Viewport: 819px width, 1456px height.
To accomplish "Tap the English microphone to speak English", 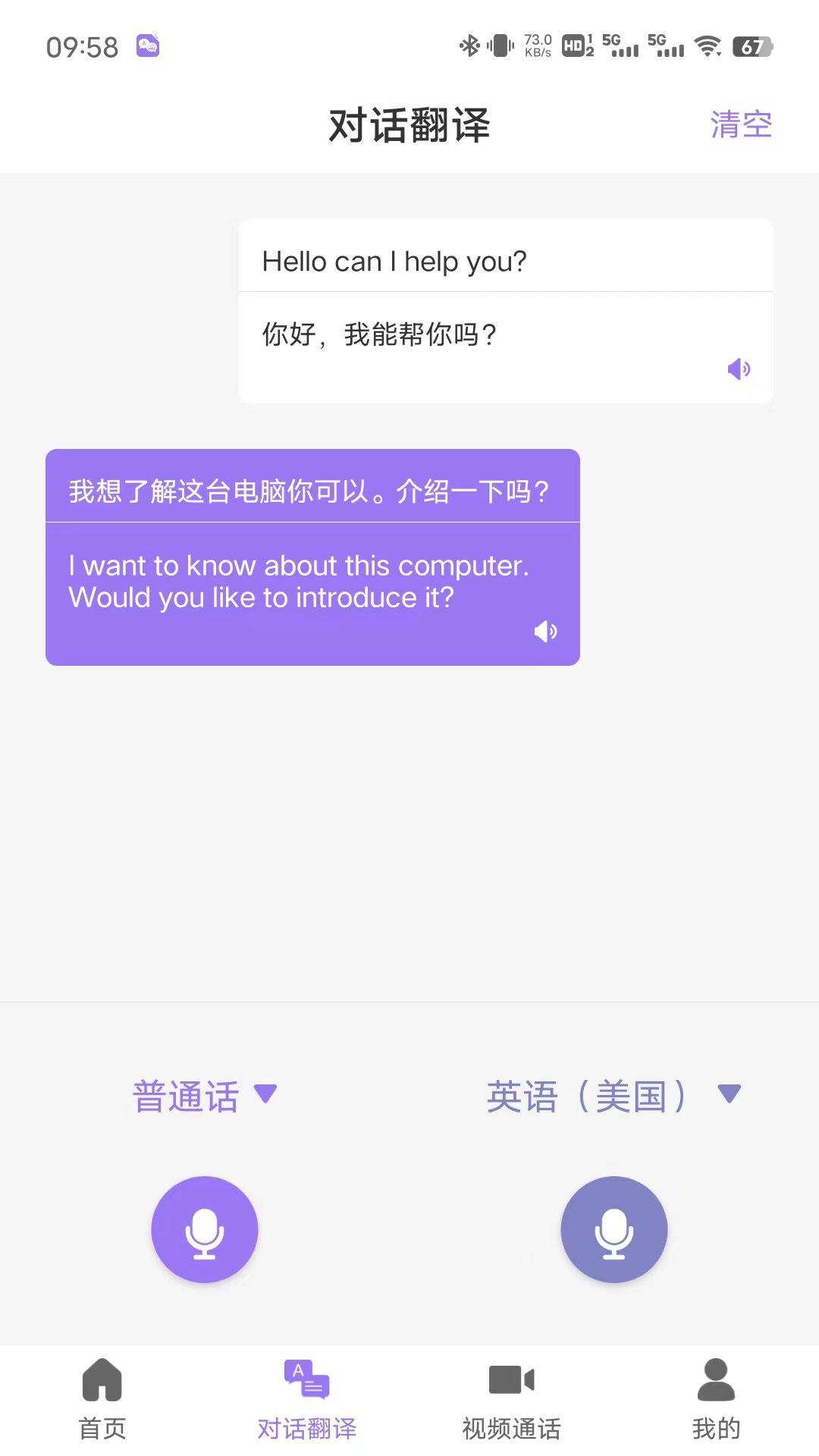I will pyautogui.click(x=614, y=1230).
